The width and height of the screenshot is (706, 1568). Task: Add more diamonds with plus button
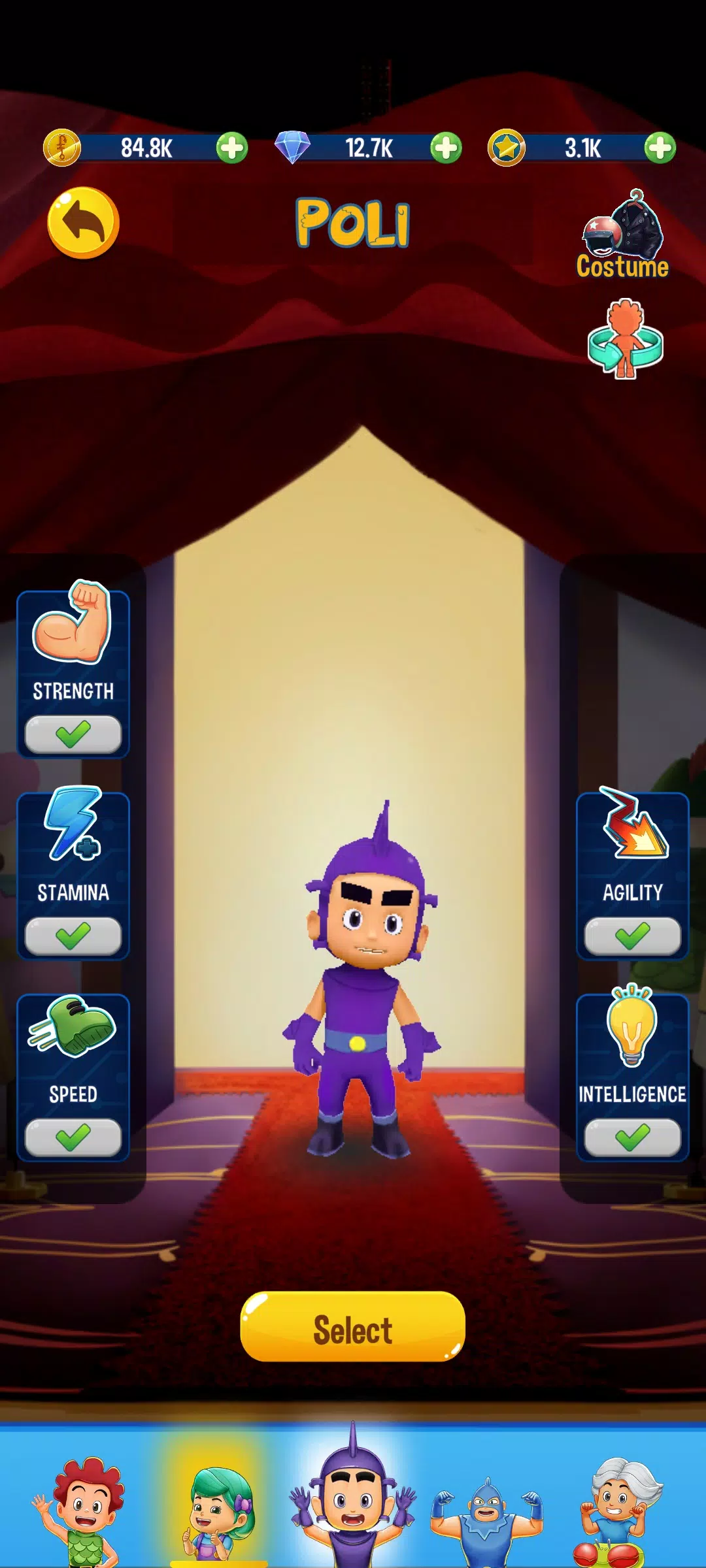pyautogui.click(x=446, y=148)
